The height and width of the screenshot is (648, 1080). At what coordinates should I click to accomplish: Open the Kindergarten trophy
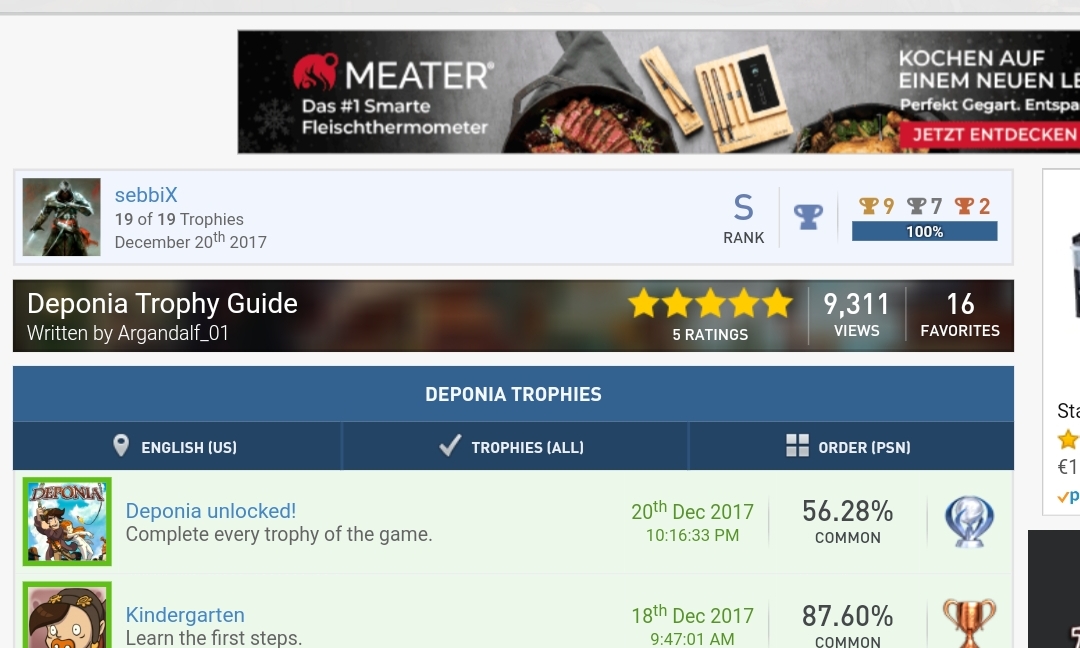point(185,615)
